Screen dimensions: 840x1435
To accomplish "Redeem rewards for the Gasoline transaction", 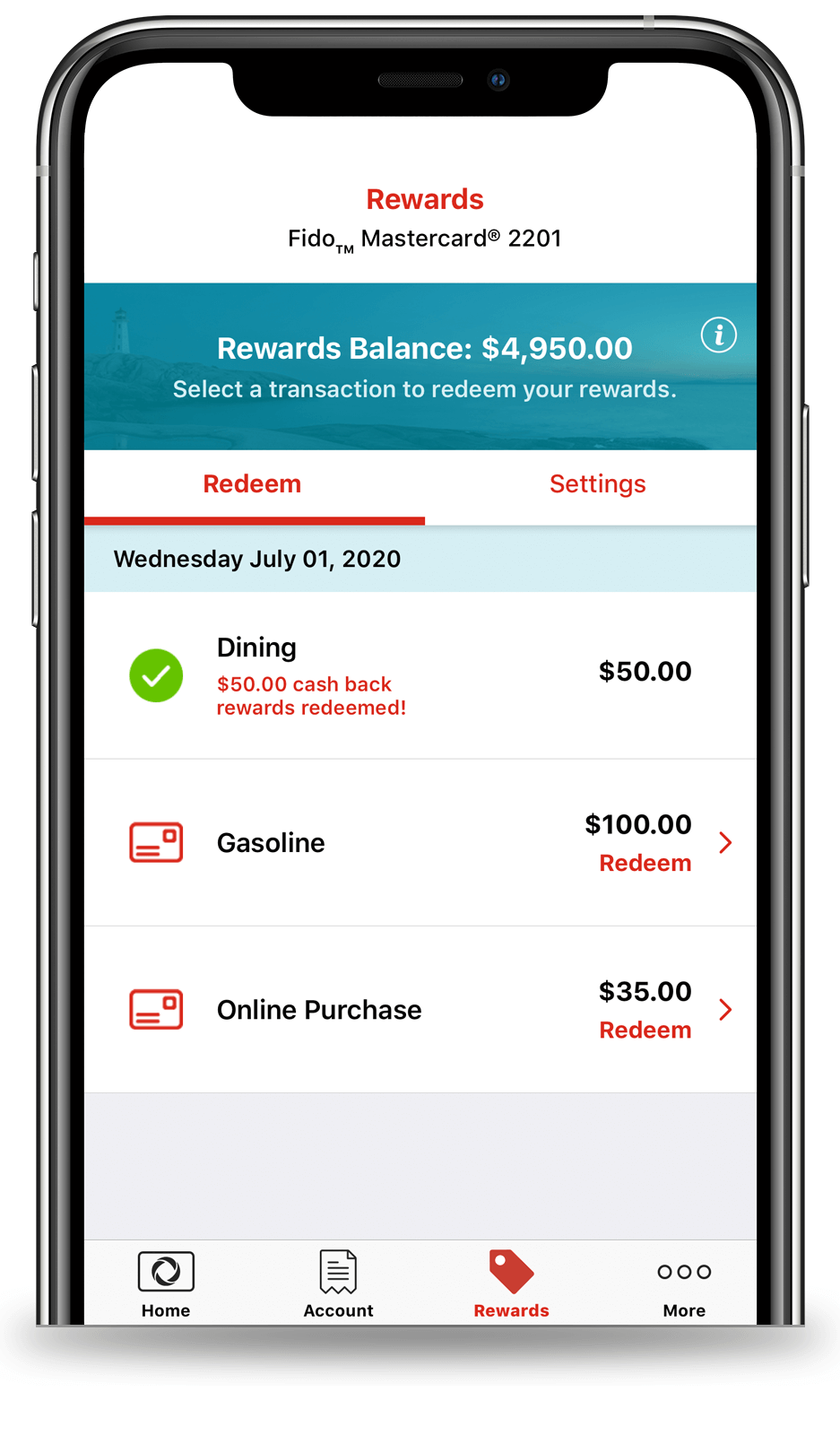I will point(645,863).
